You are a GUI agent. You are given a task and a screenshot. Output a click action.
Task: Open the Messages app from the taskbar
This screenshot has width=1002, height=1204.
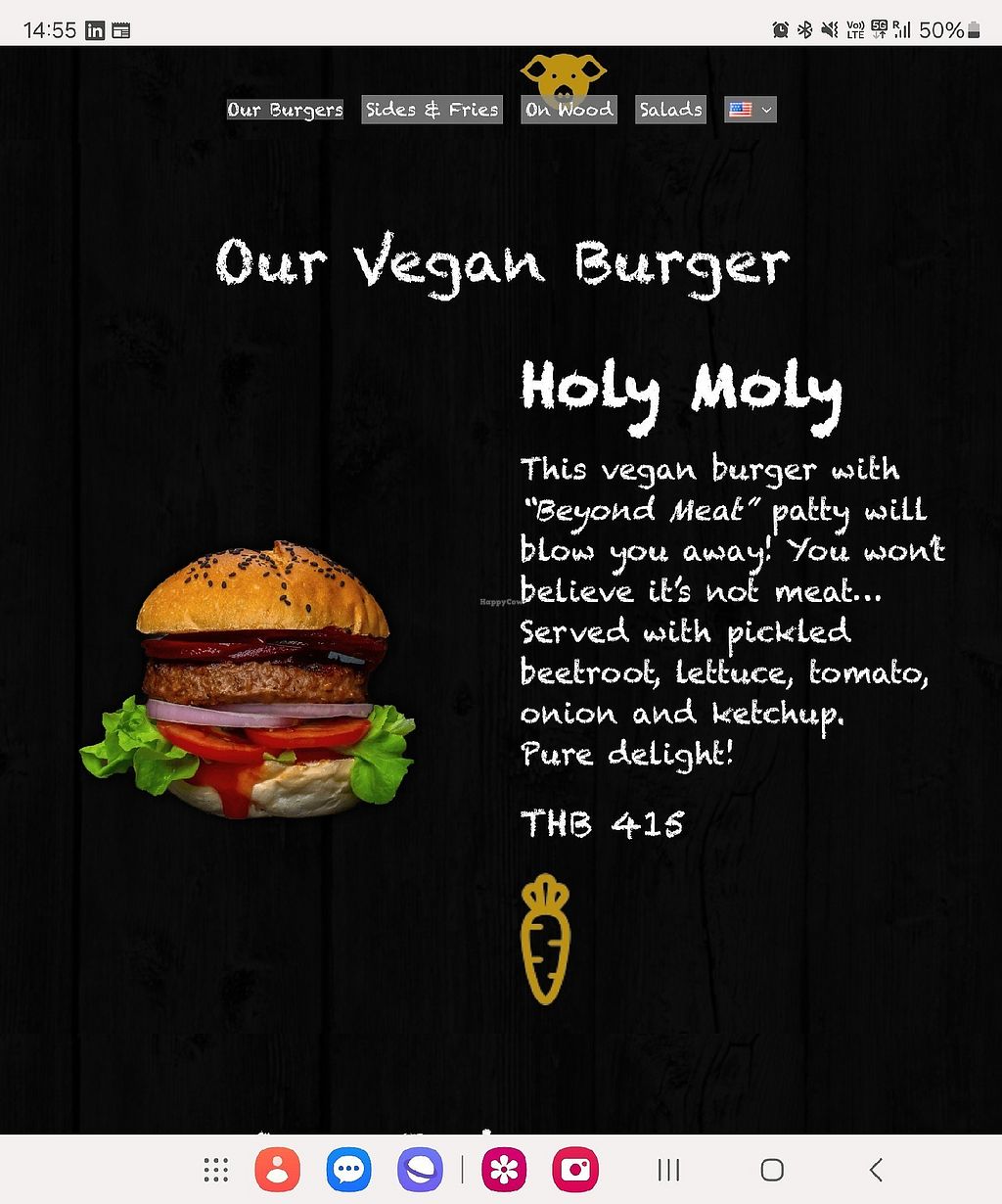(348, 1169)
